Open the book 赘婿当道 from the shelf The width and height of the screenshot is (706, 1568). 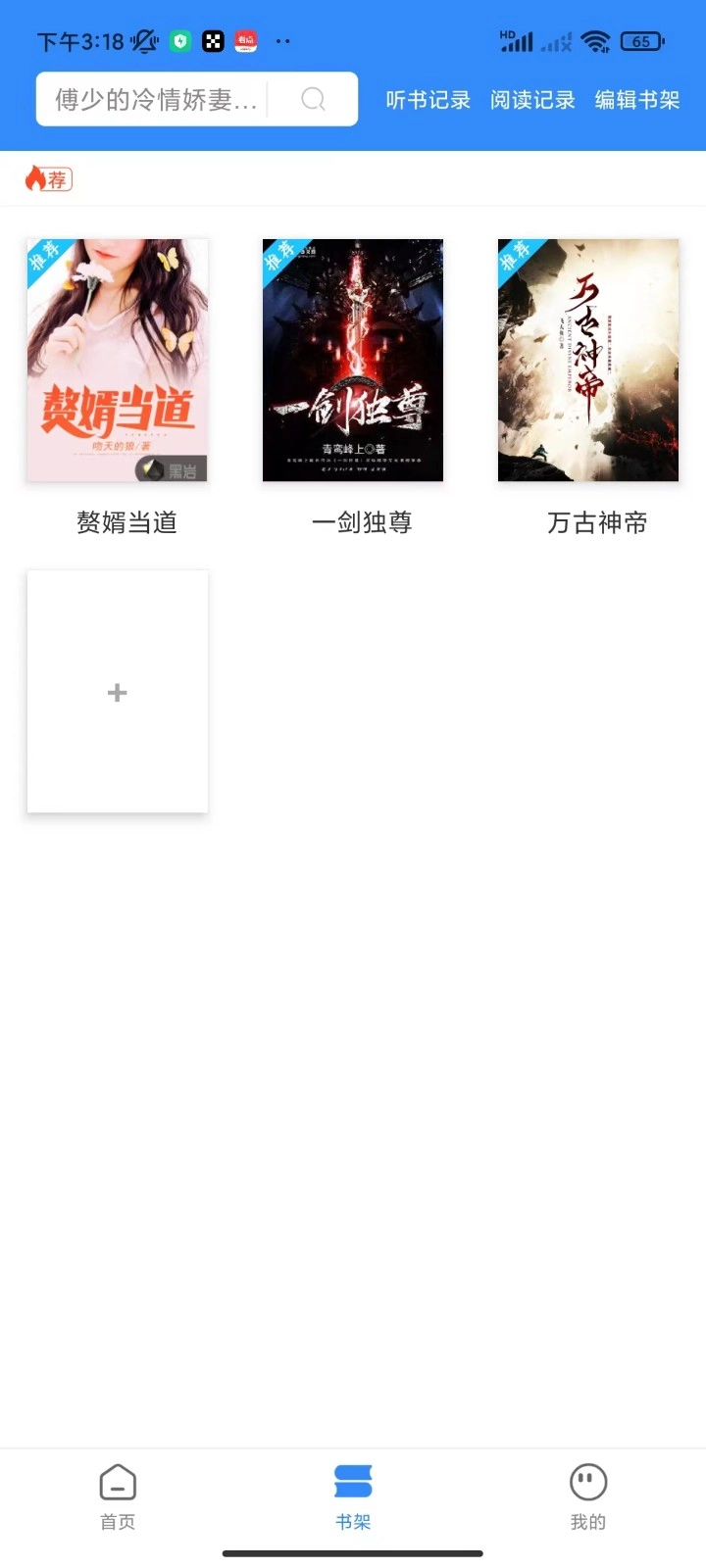pyautogui.click(x=117, y=360)
